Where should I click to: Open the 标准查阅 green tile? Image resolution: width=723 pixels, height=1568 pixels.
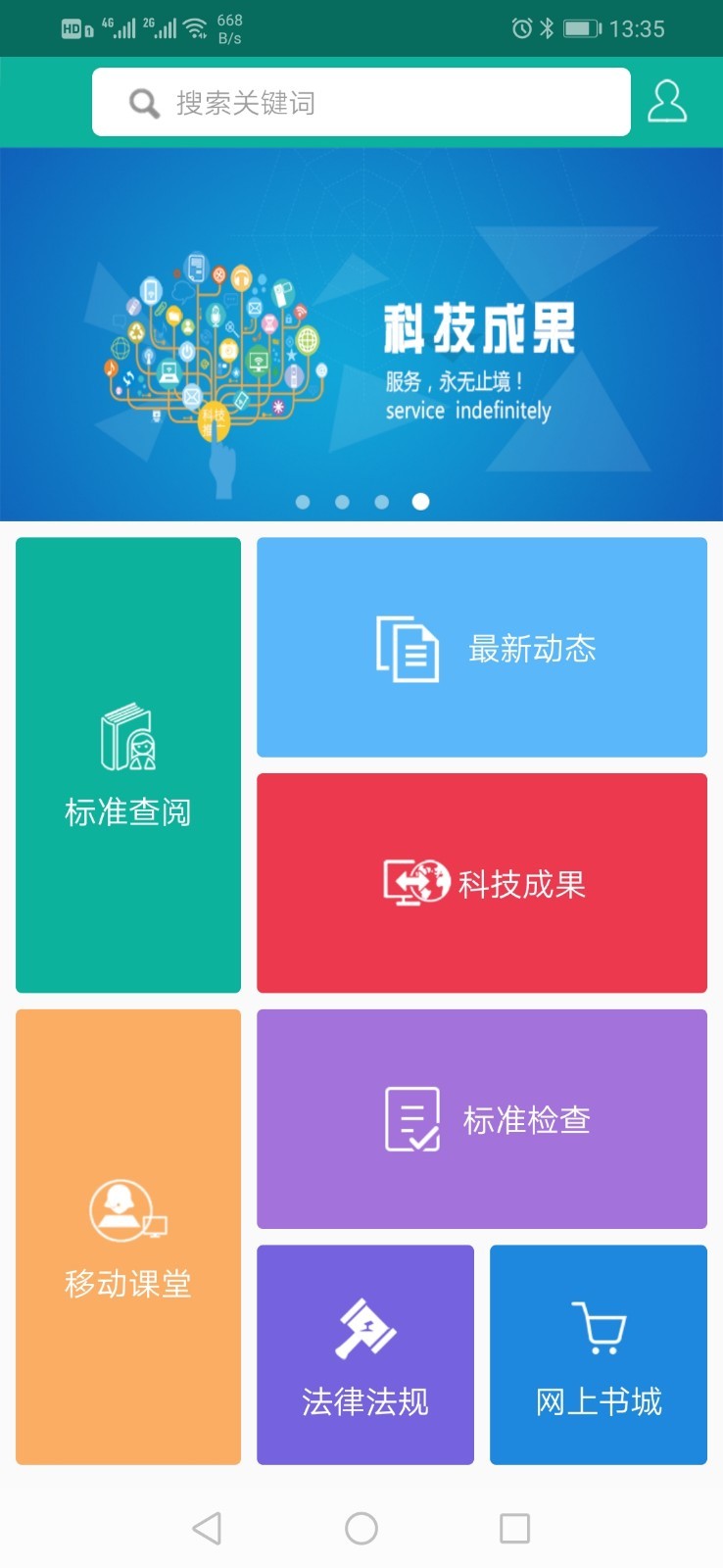[x=127, y=764]
